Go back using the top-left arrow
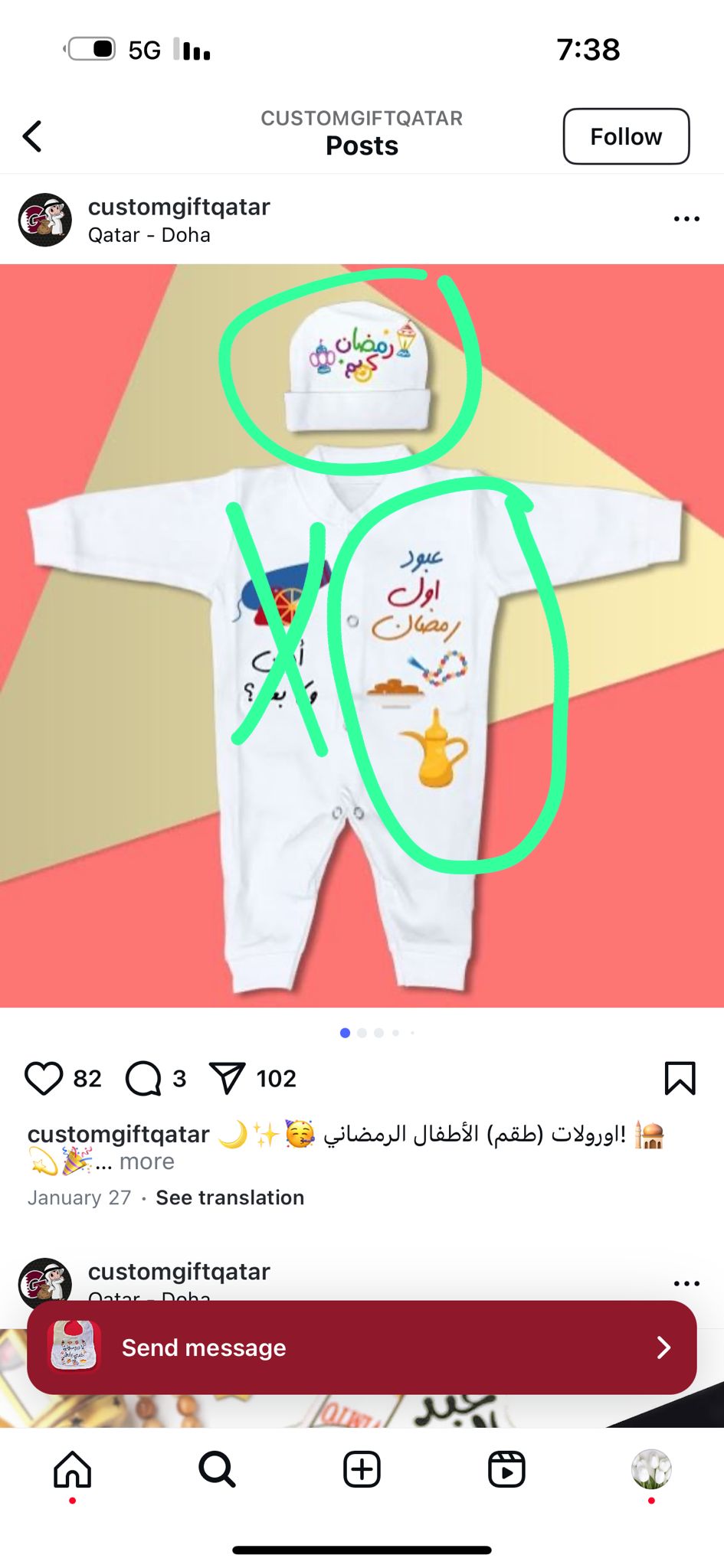 32,136
